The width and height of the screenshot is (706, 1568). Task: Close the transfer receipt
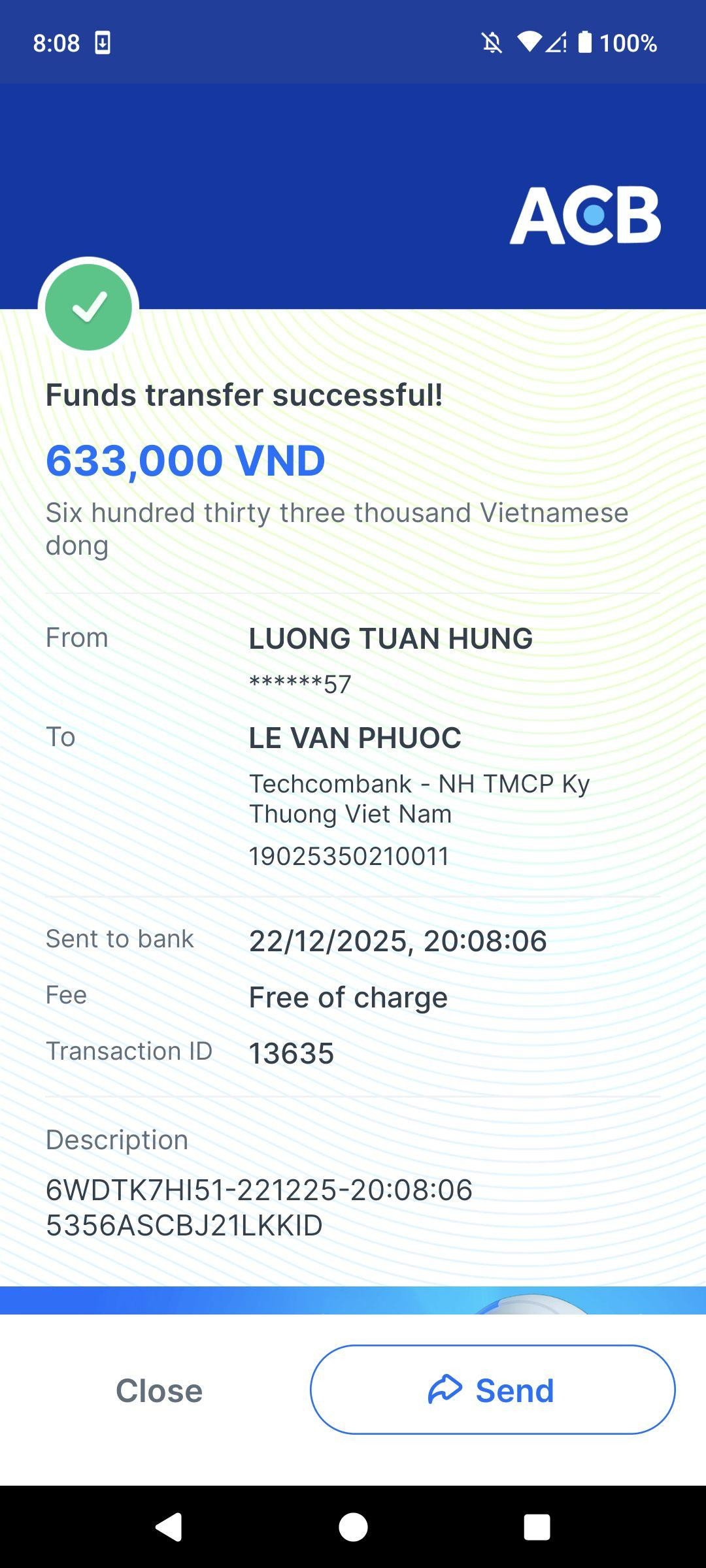[159, 1390]
